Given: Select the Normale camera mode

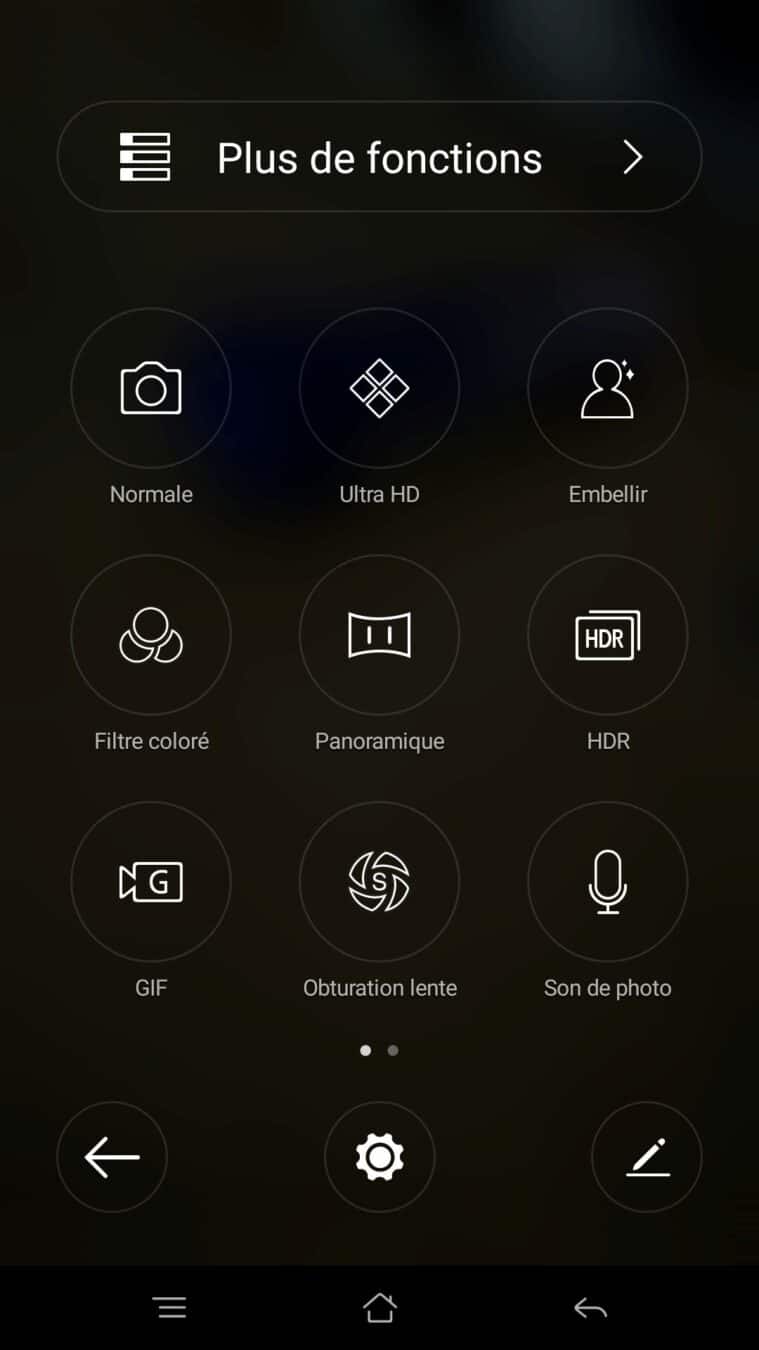Looking at the screenshot, I should 151,388.
